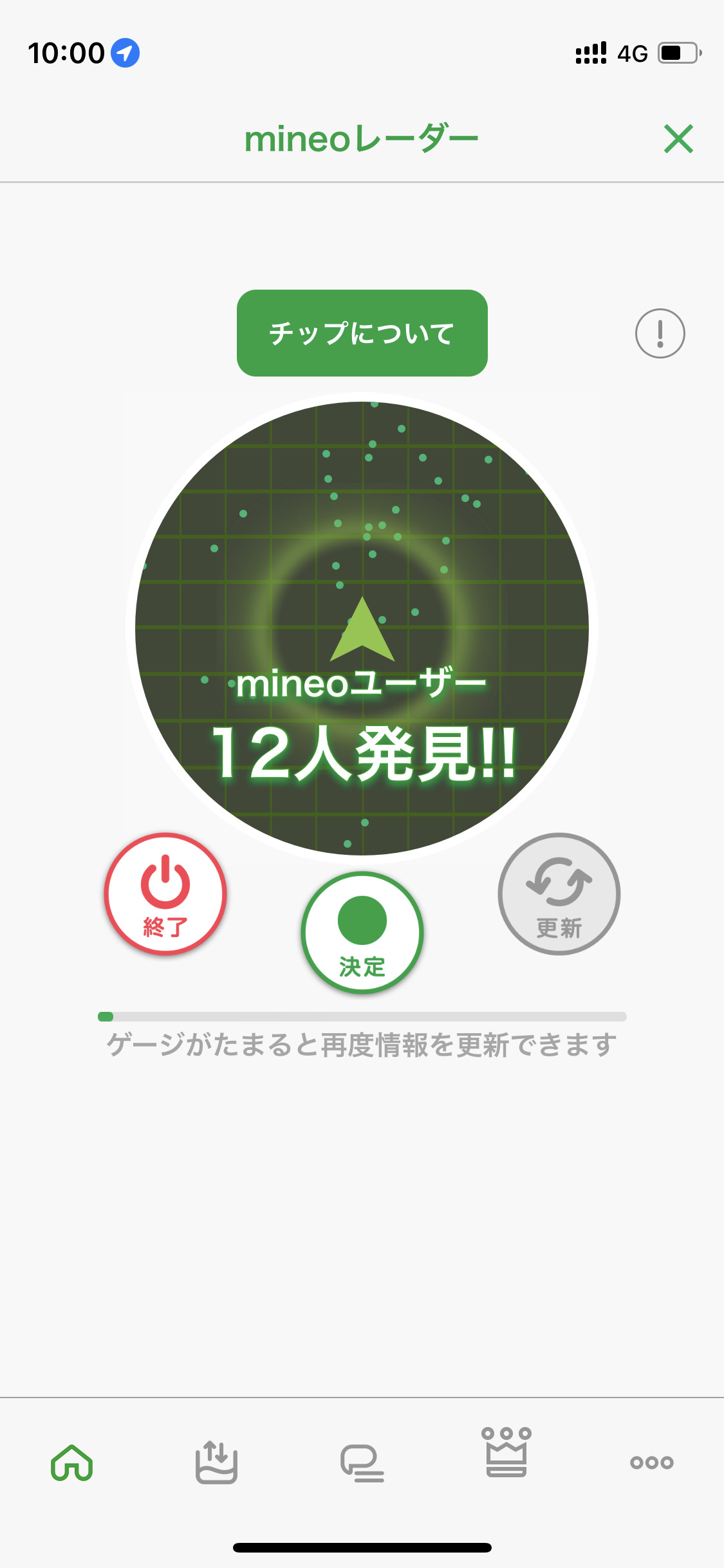The image size is (724, 1568).
Task: Confirm with the green 決定 button
Action: (362, 932)
